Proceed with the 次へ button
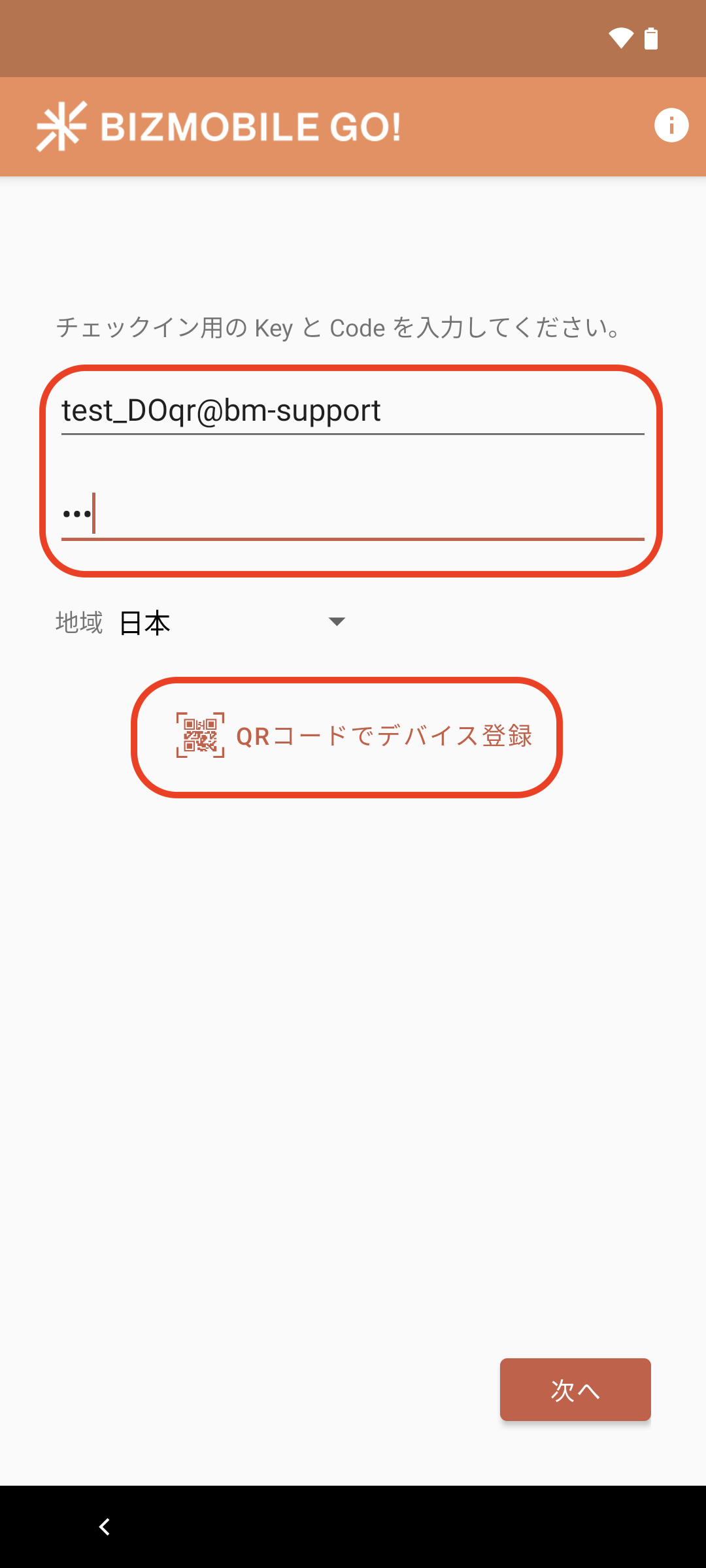The width and height of the screenshot is (706, 1568). 575,1390
